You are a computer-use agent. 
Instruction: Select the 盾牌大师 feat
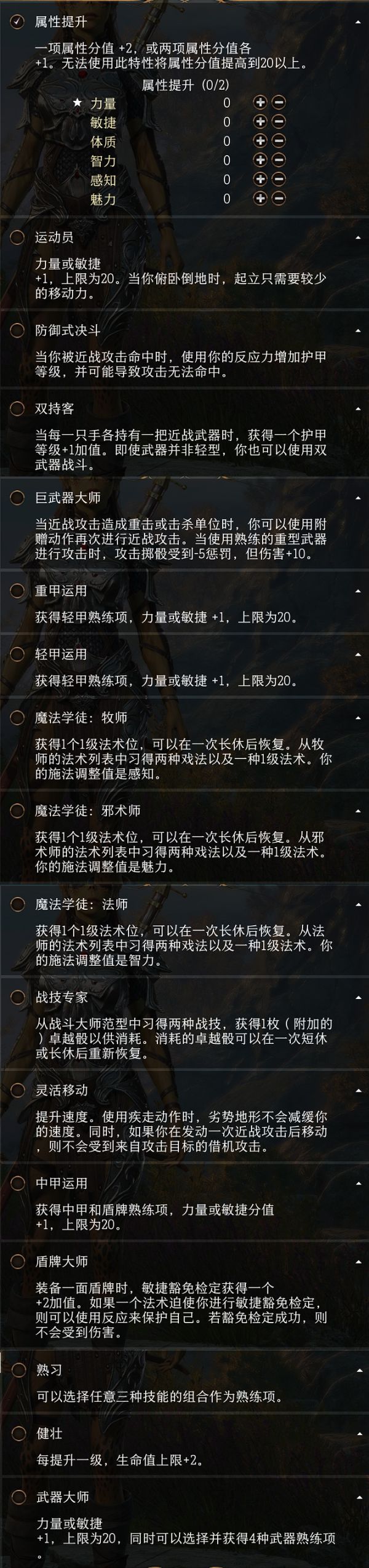click(17, 1261)
